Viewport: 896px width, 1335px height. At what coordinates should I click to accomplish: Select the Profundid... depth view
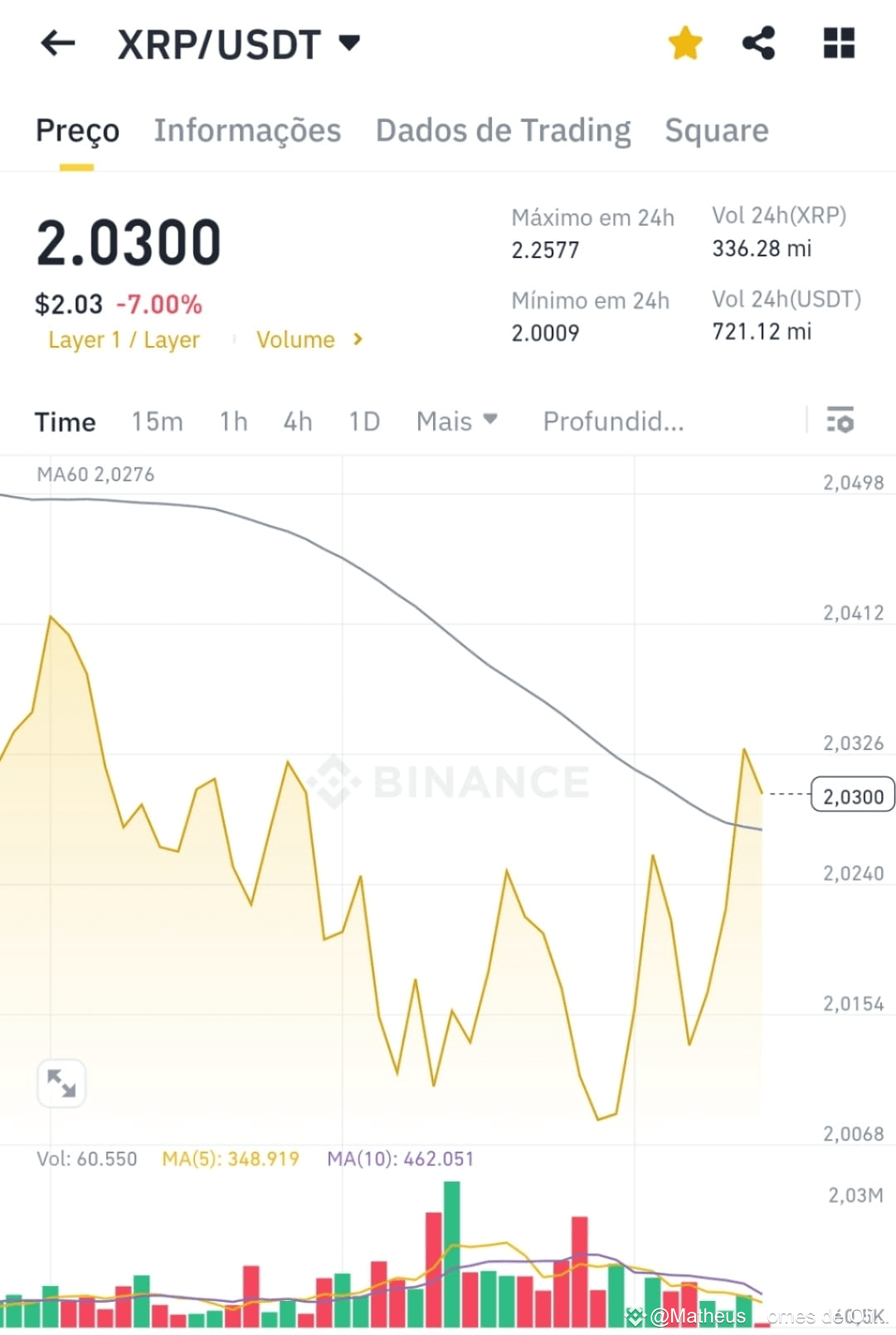[x=613, y=421]
